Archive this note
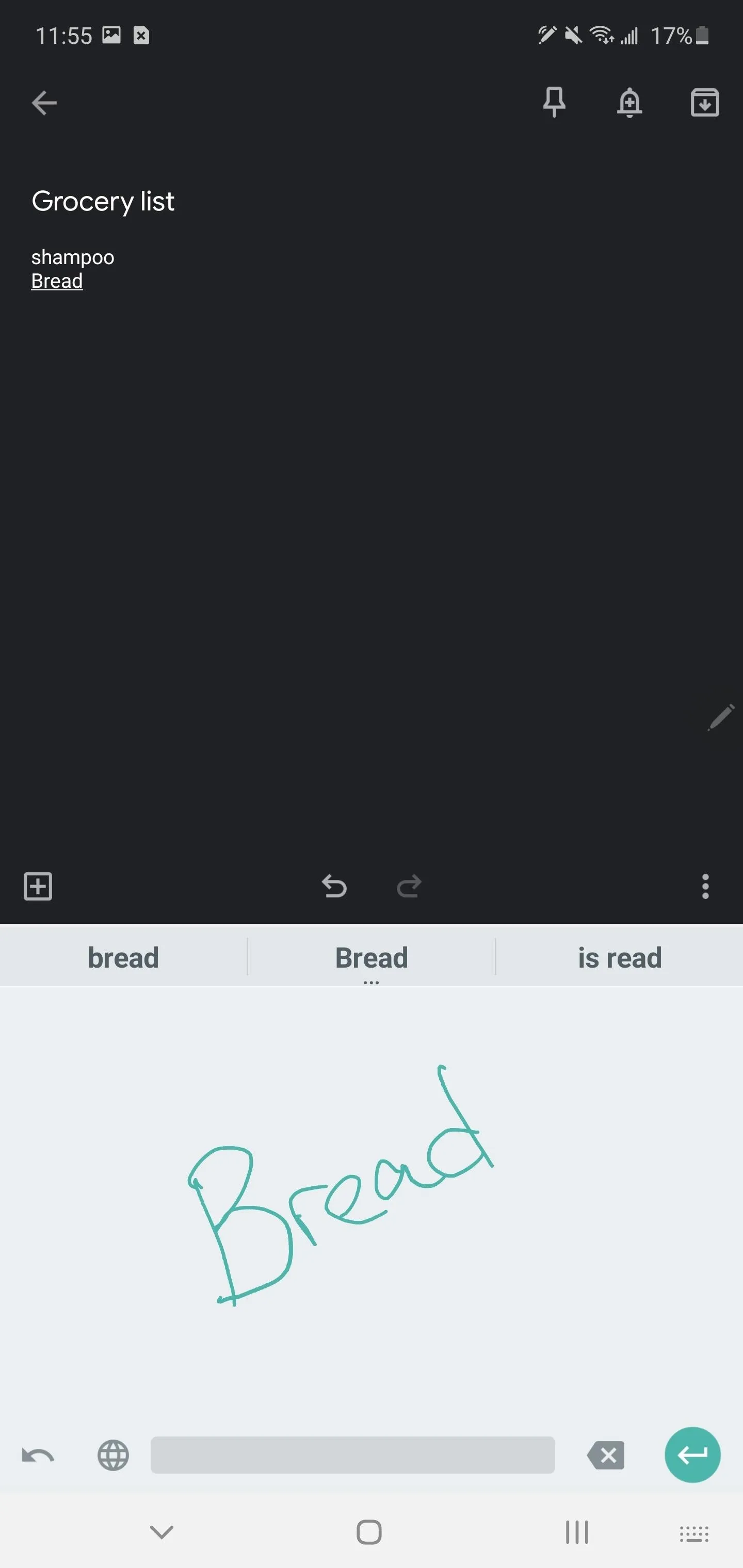This screenshot has height=1568, width=743. point(705,102)
